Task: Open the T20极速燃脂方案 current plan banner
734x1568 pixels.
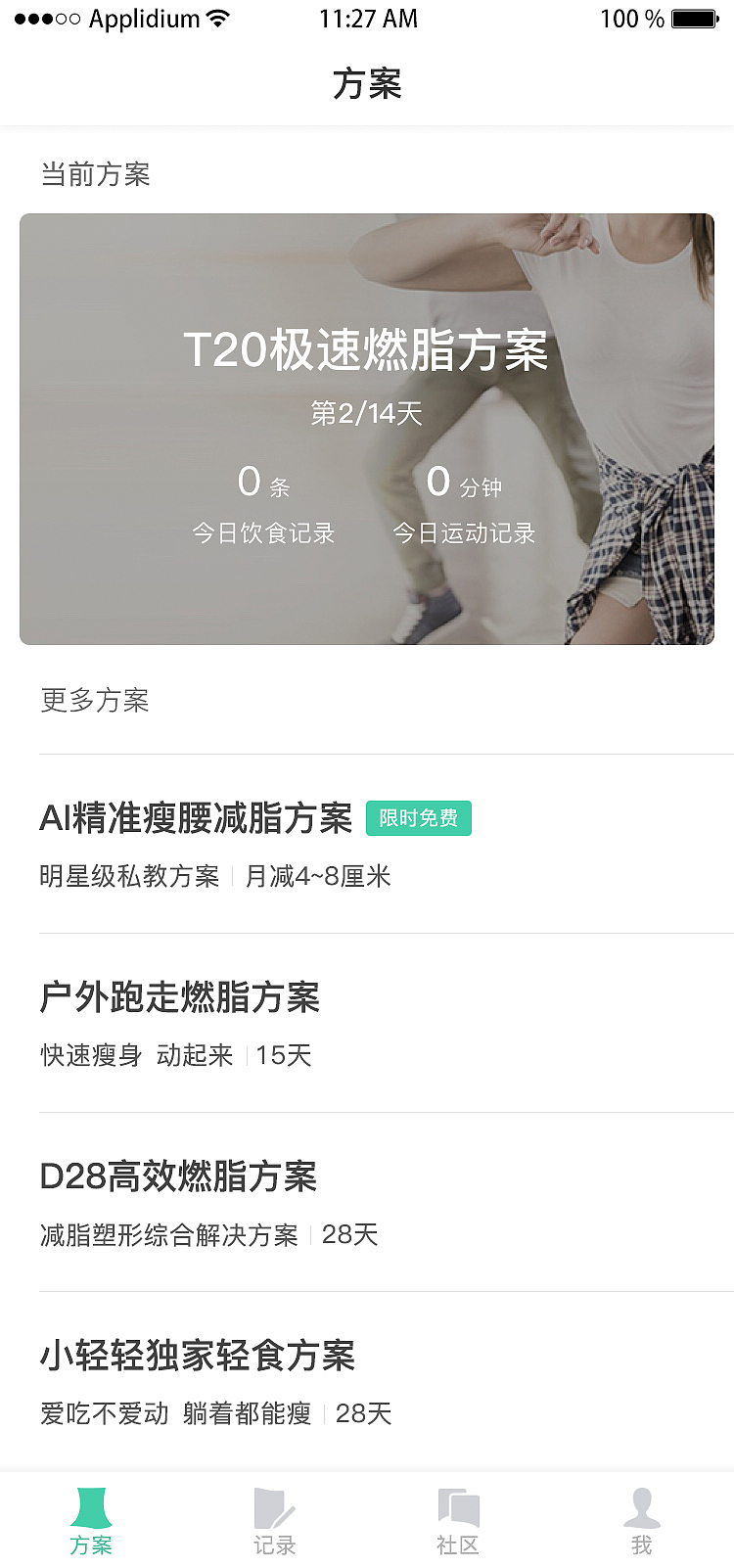Action: pos(367,427)
